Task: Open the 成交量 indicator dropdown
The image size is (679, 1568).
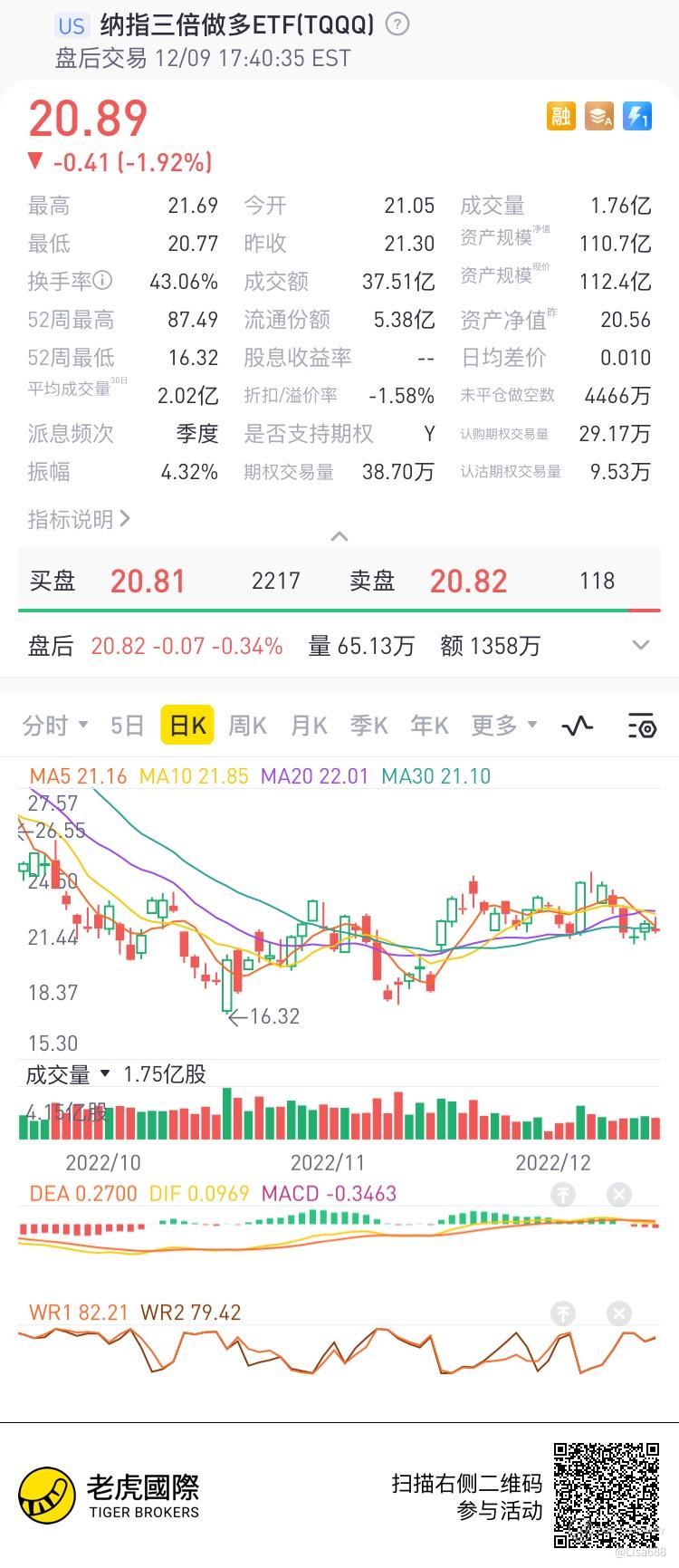Action: (x=68, y=1074)
